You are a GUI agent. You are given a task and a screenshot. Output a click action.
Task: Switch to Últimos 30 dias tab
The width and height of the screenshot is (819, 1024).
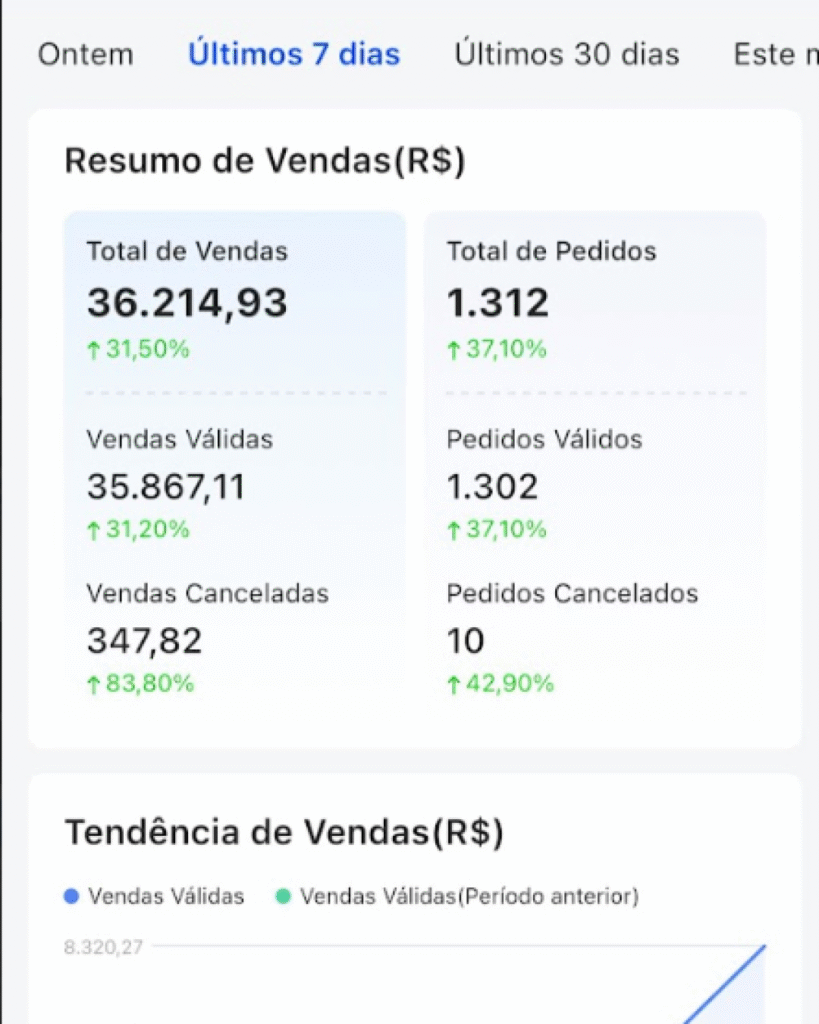click(x=567, y=54)
